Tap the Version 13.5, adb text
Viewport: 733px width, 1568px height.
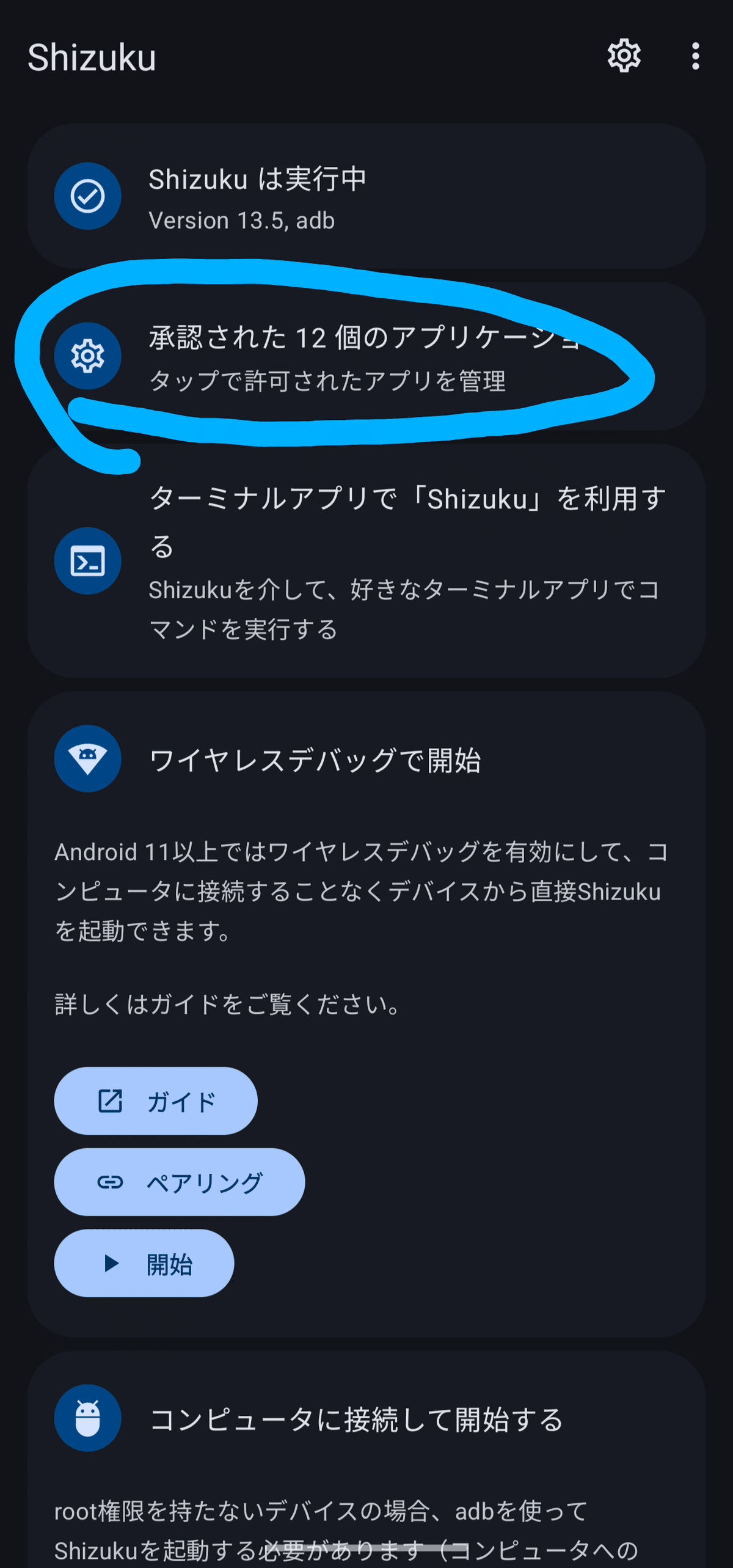242,221
